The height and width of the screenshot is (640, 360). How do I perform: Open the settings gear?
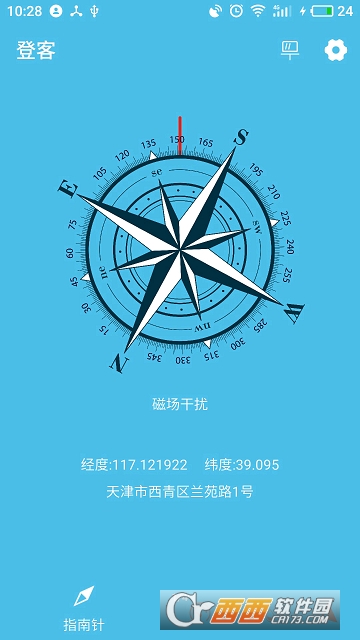pos(336,50)
